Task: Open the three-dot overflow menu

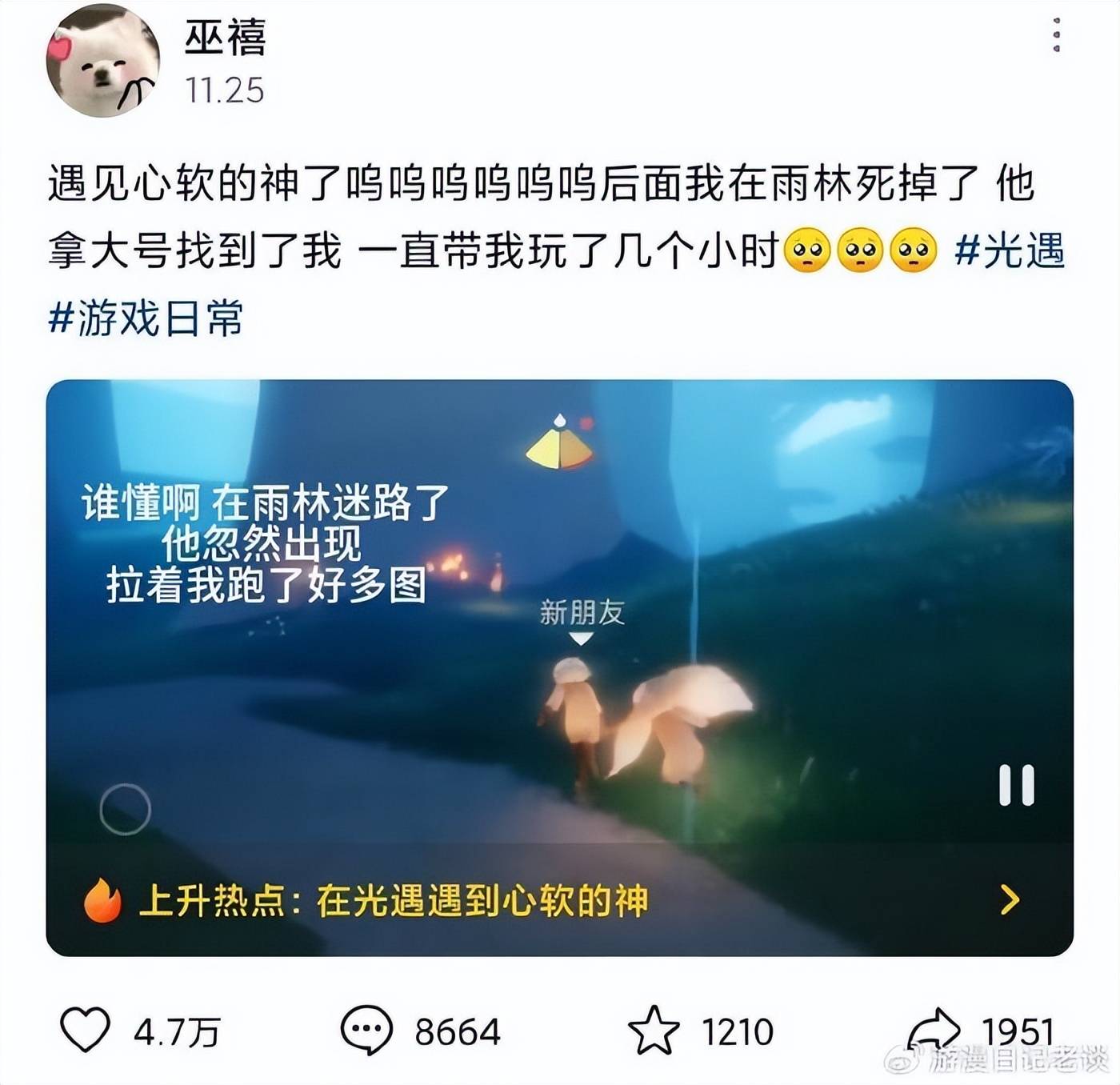Action: click(1057, 35)
